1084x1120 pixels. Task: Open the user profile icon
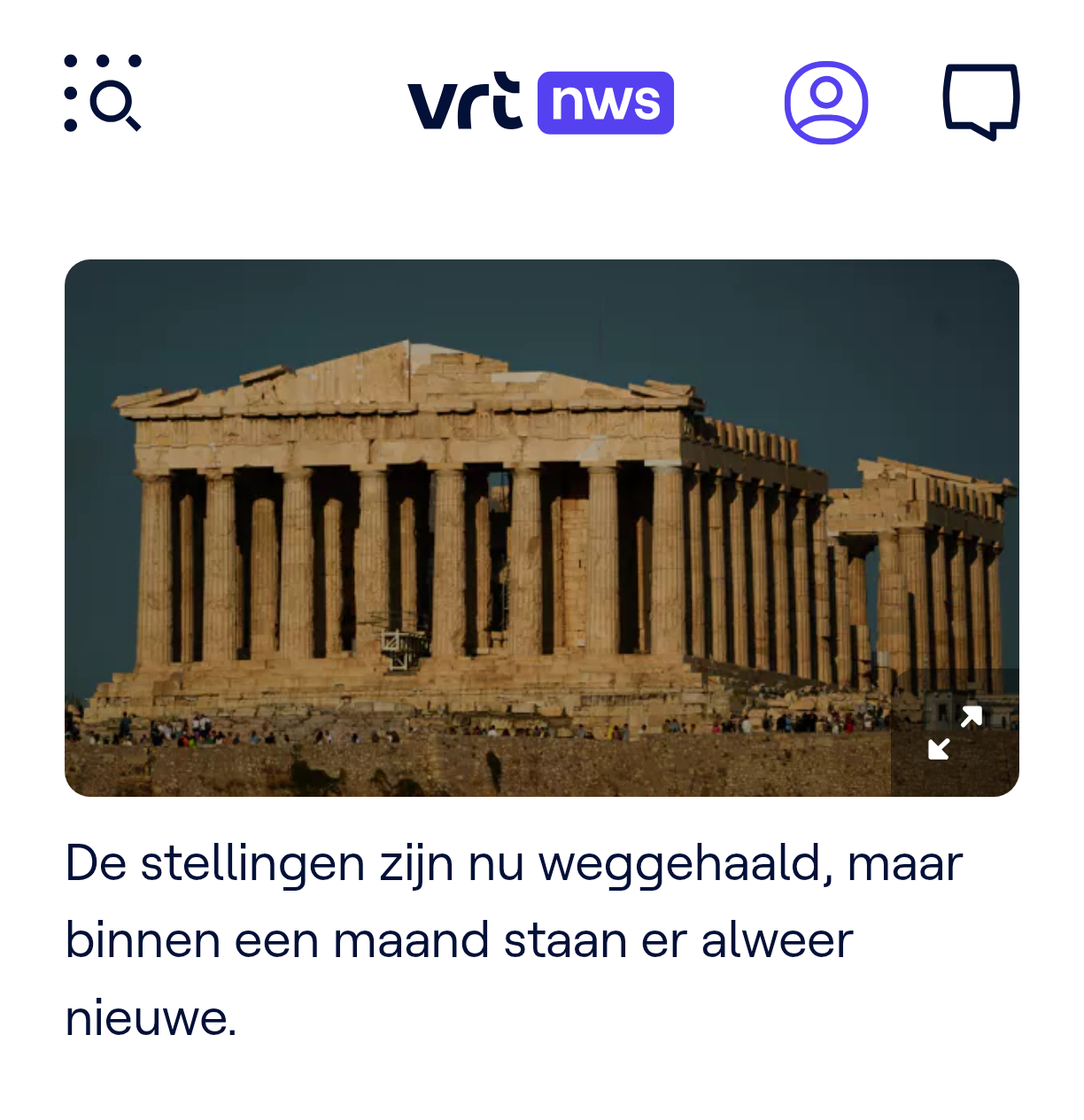pos(825,103)
